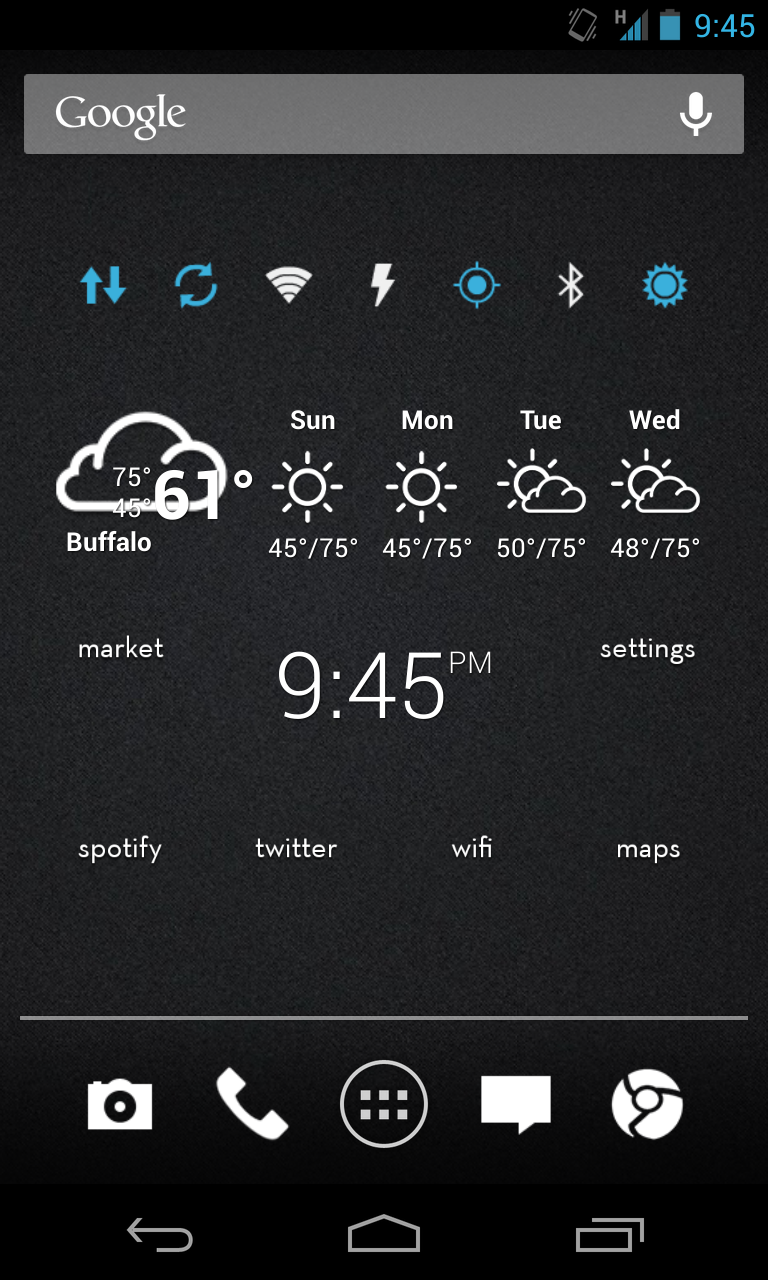Turn on Wi-Fi from the widget
Screen dimensions: 768x1280
point(289,286)
